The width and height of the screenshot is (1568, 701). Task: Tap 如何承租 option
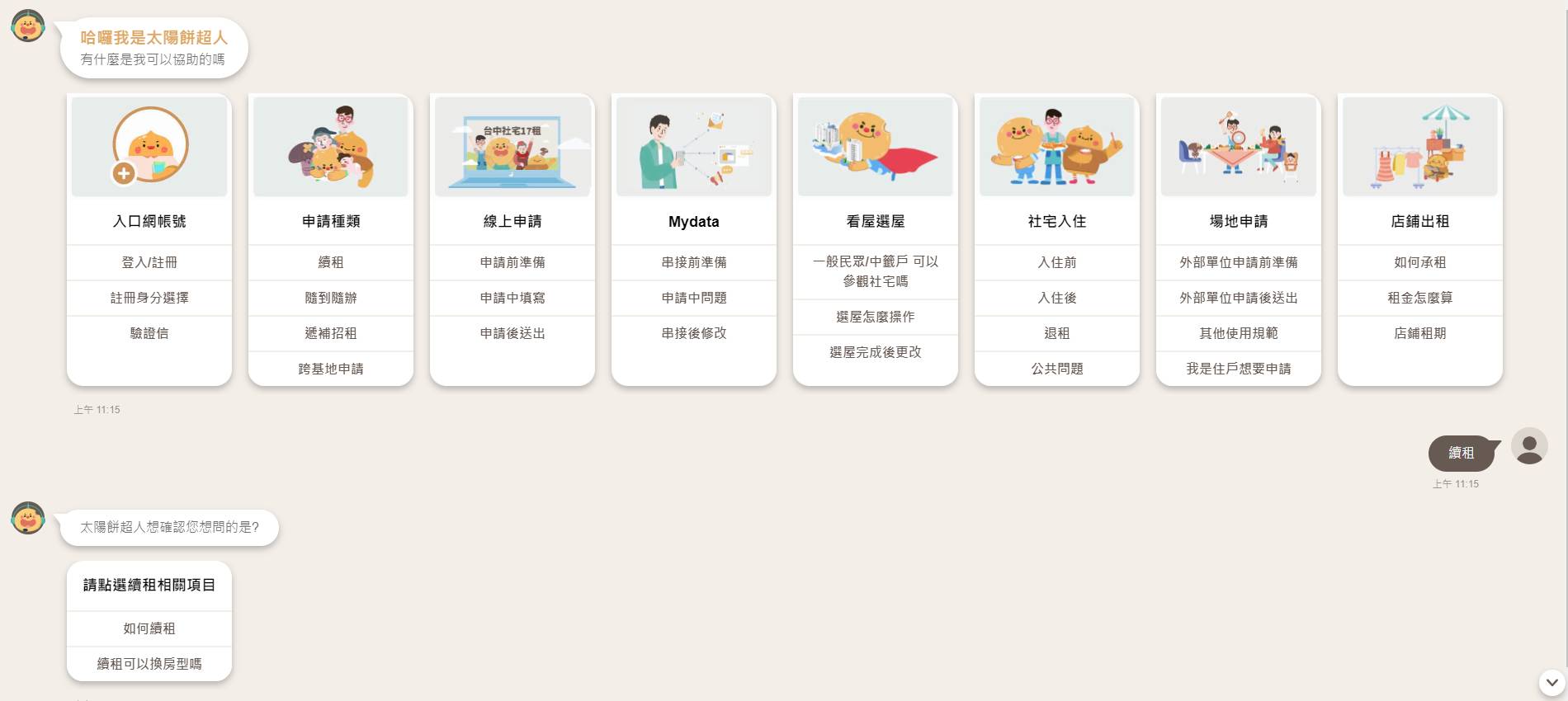point(1420,262)
